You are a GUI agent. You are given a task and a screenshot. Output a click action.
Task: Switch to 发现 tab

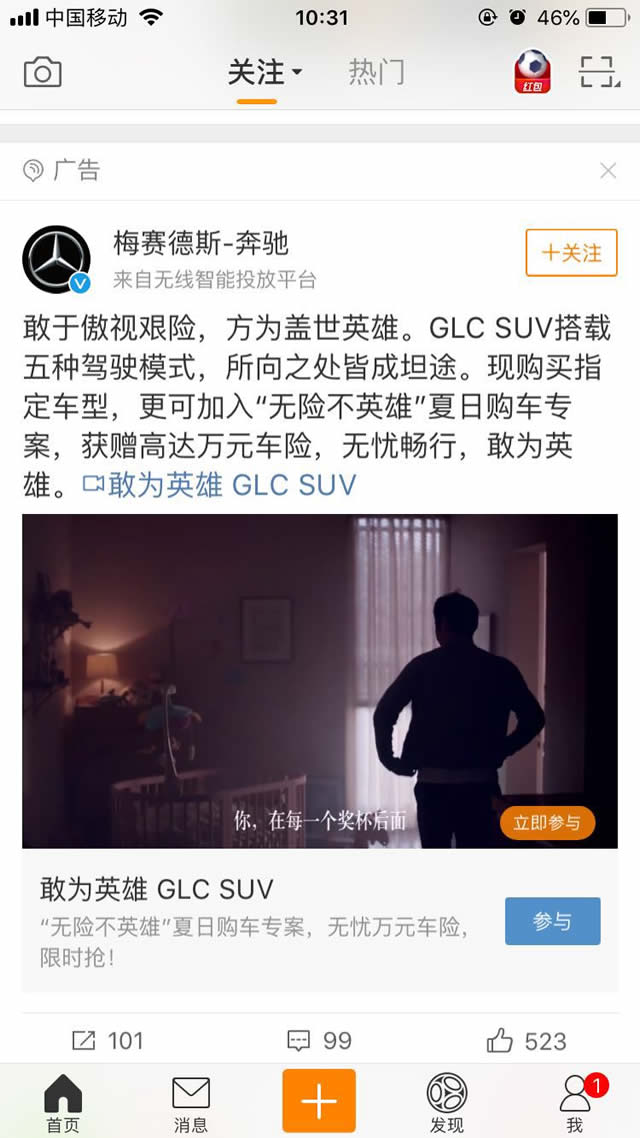click(447, 1102)
